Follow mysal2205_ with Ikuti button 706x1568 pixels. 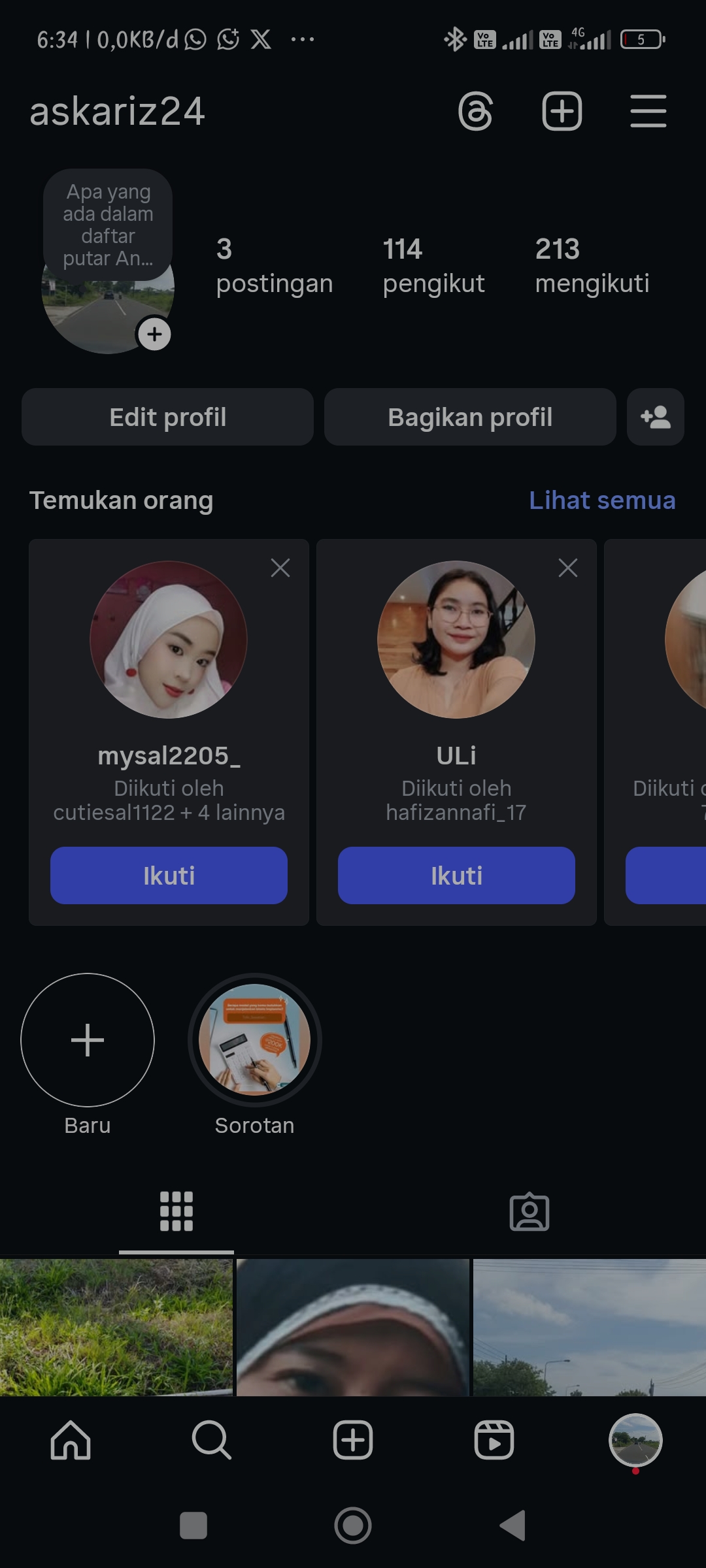169,875
